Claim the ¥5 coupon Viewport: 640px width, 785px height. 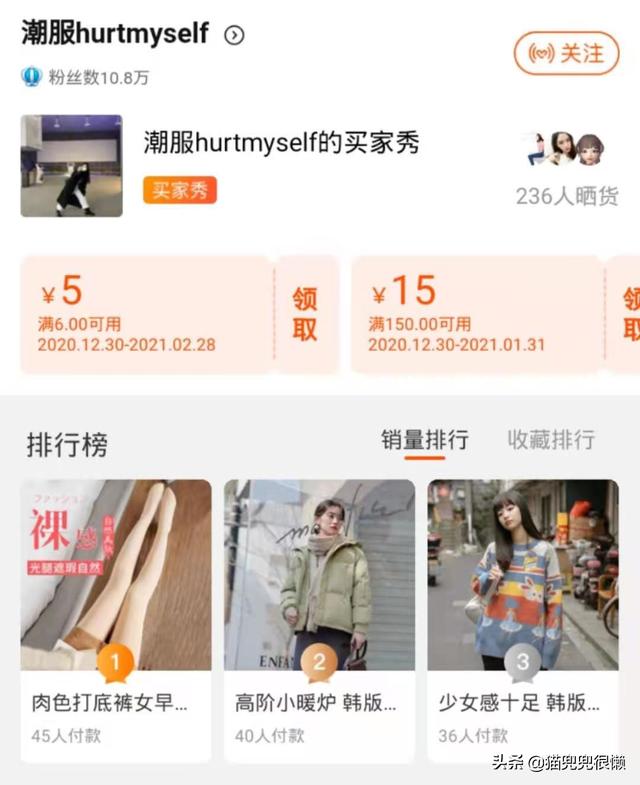tap(305, 314)
